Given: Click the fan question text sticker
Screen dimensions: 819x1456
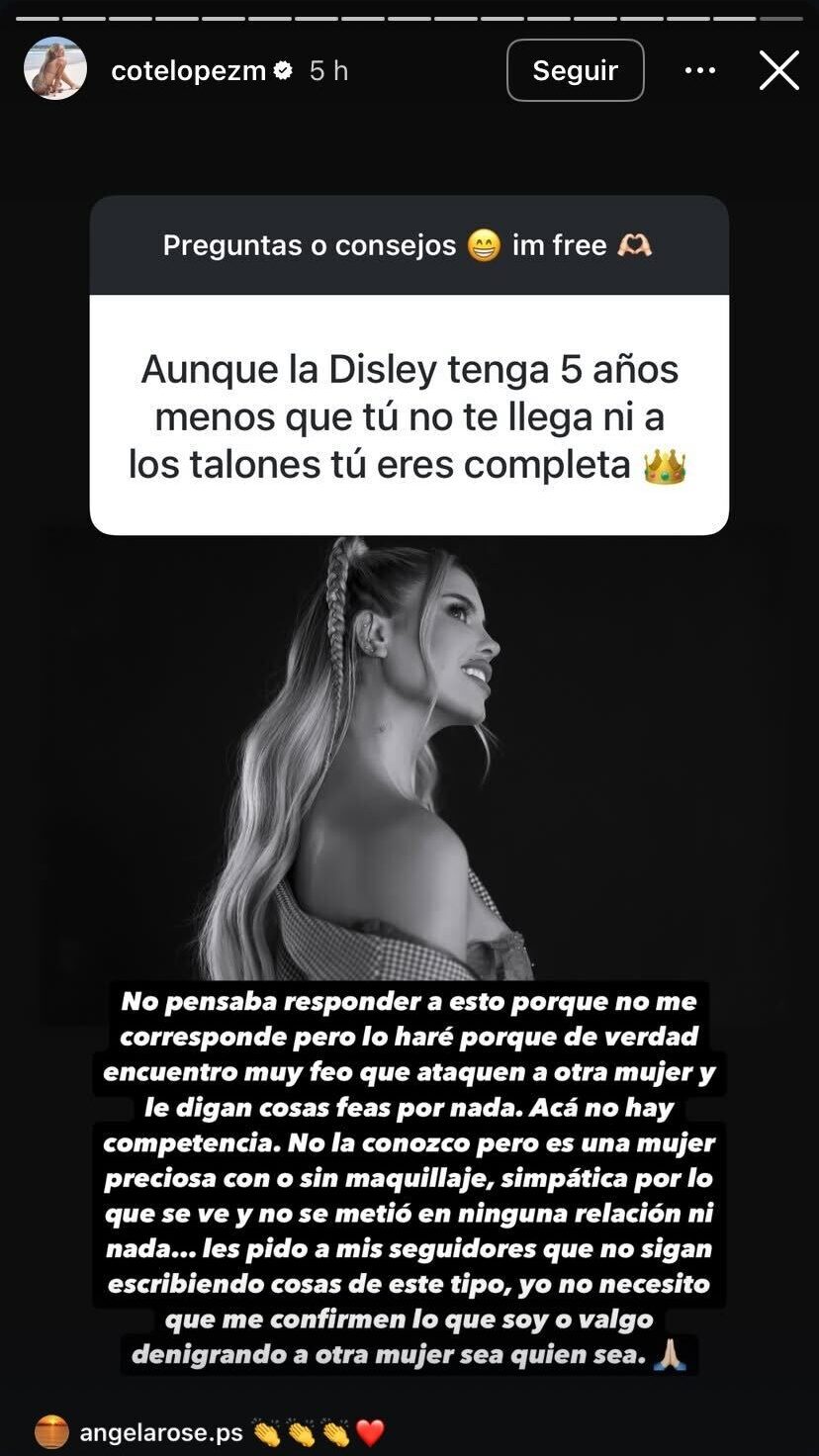Looking at the screenshot, I should (x=409, y=415).
